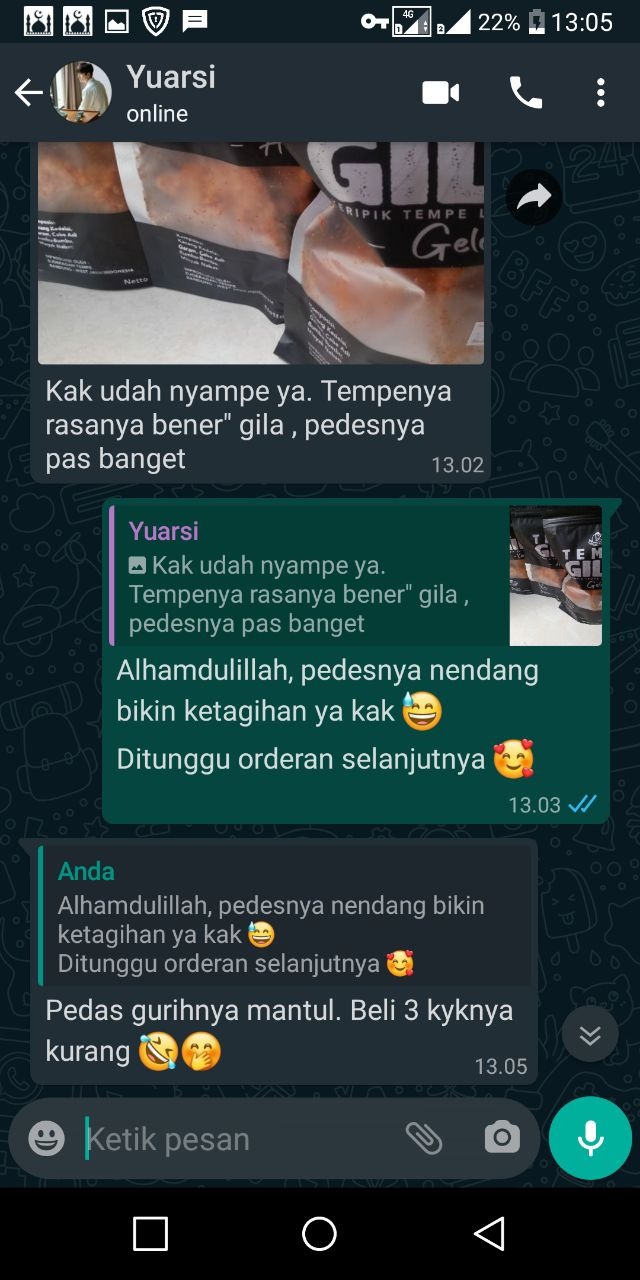This screenshot has width=640, height=1280.
Task: Open the chat overflow menu
Action: (x=600, y=93)
